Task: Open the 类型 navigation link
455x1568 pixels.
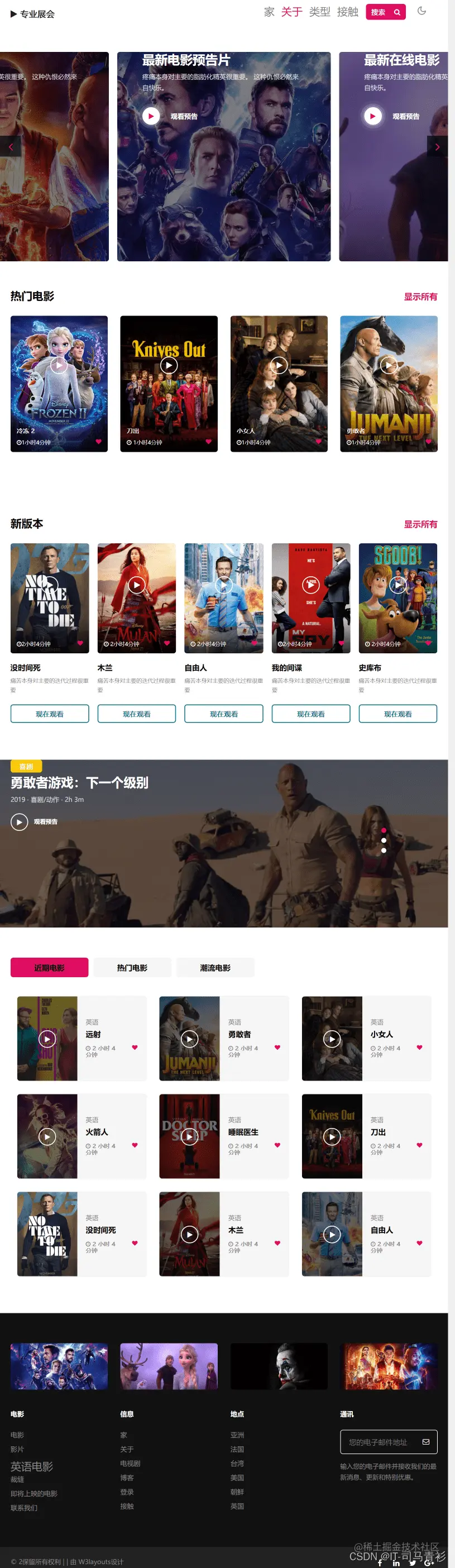Action: [319, 12]
